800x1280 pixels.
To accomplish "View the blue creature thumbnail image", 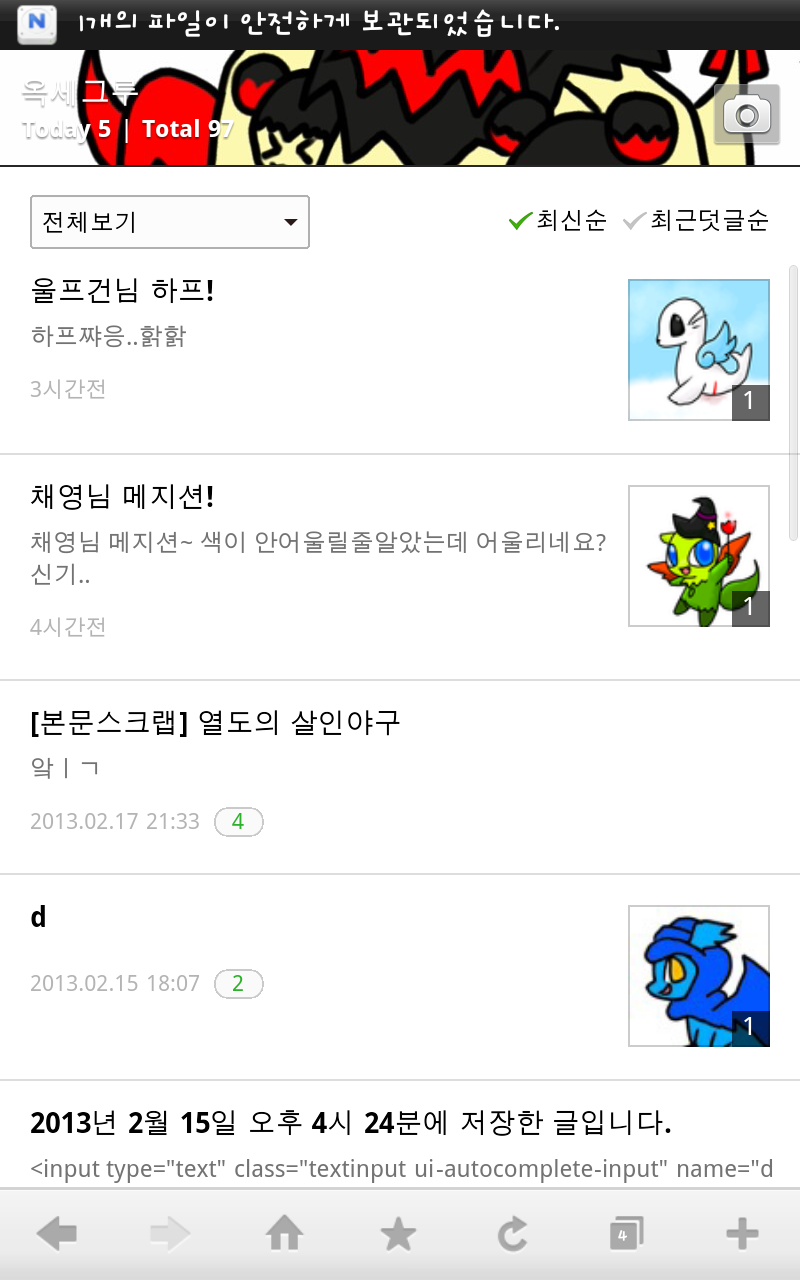I will click(x=698, y=976).
